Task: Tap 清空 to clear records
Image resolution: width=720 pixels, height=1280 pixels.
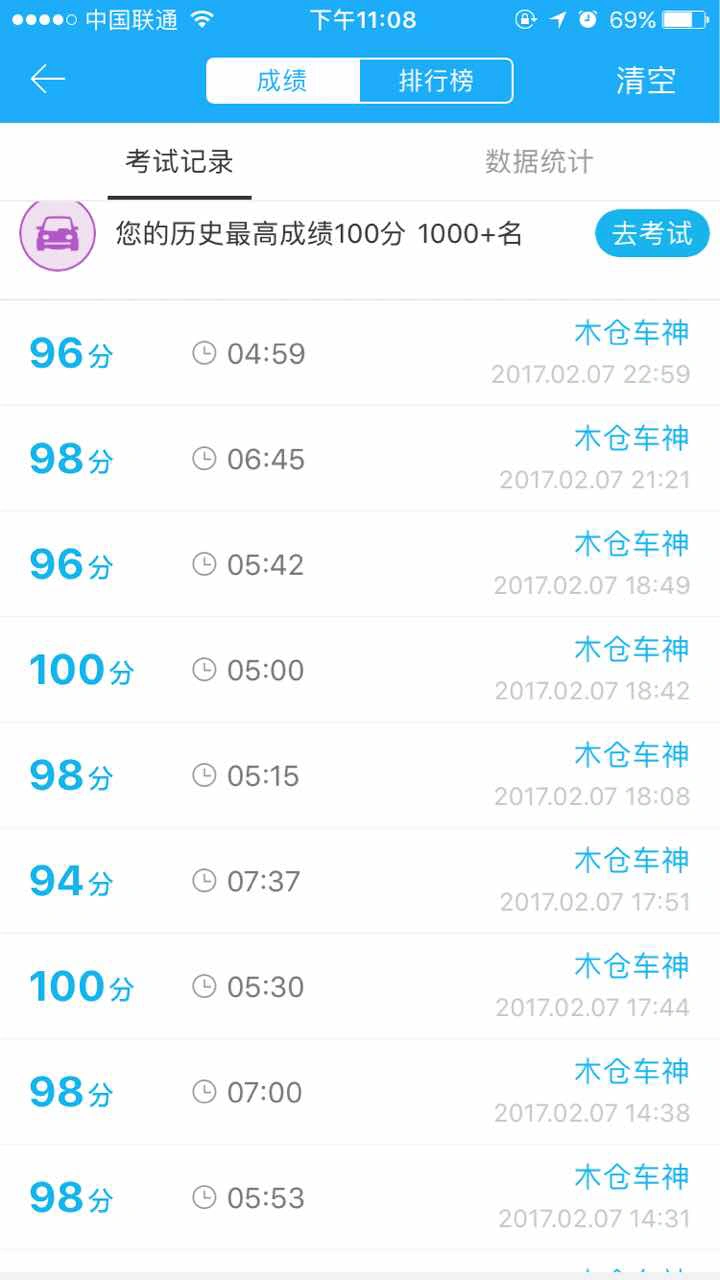Action: point(646,81)
